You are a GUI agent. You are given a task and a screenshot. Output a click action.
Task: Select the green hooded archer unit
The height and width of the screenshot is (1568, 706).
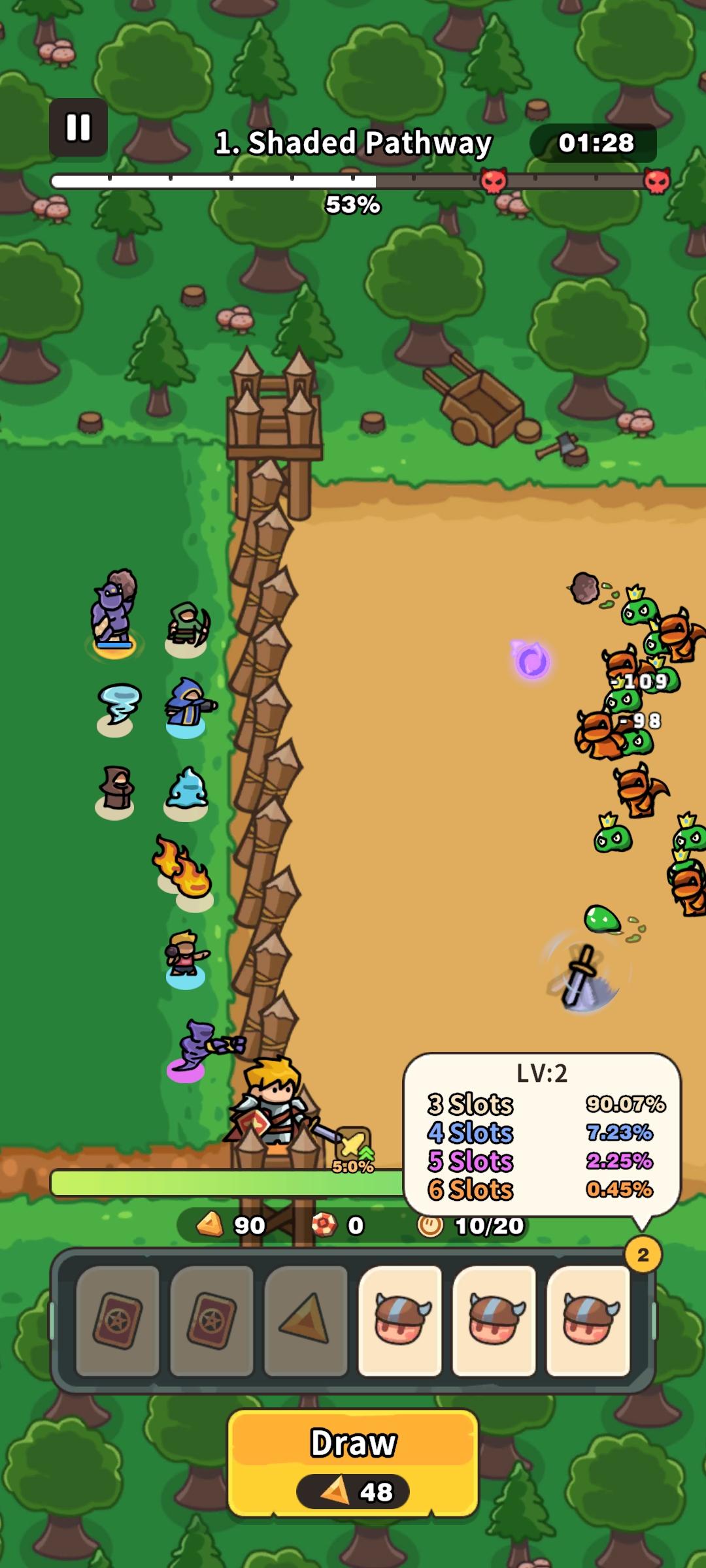(188, 627)
